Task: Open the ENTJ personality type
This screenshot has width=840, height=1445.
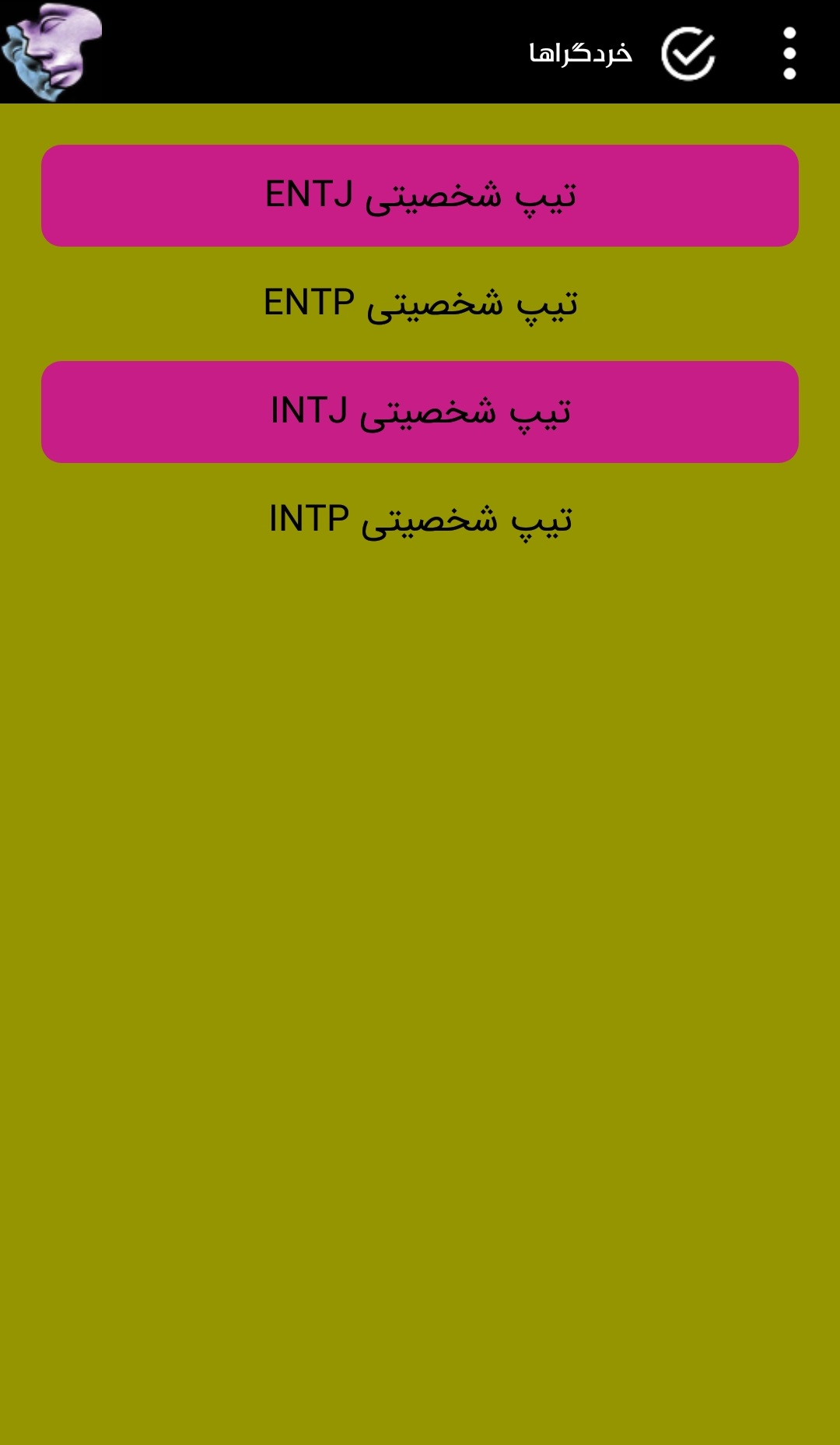Action: 420,195
